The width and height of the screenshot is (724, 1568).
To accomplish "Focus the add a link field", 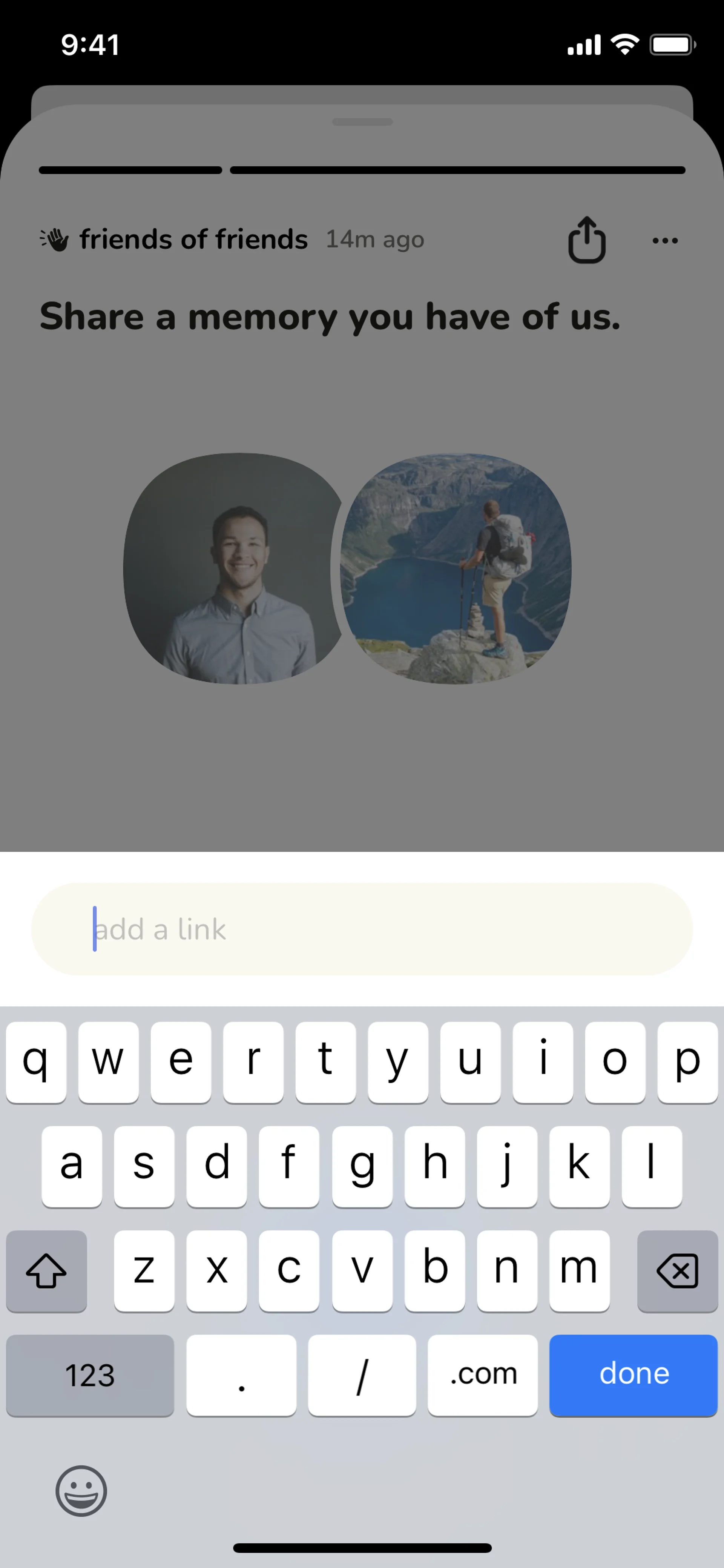I will [361, 929].
